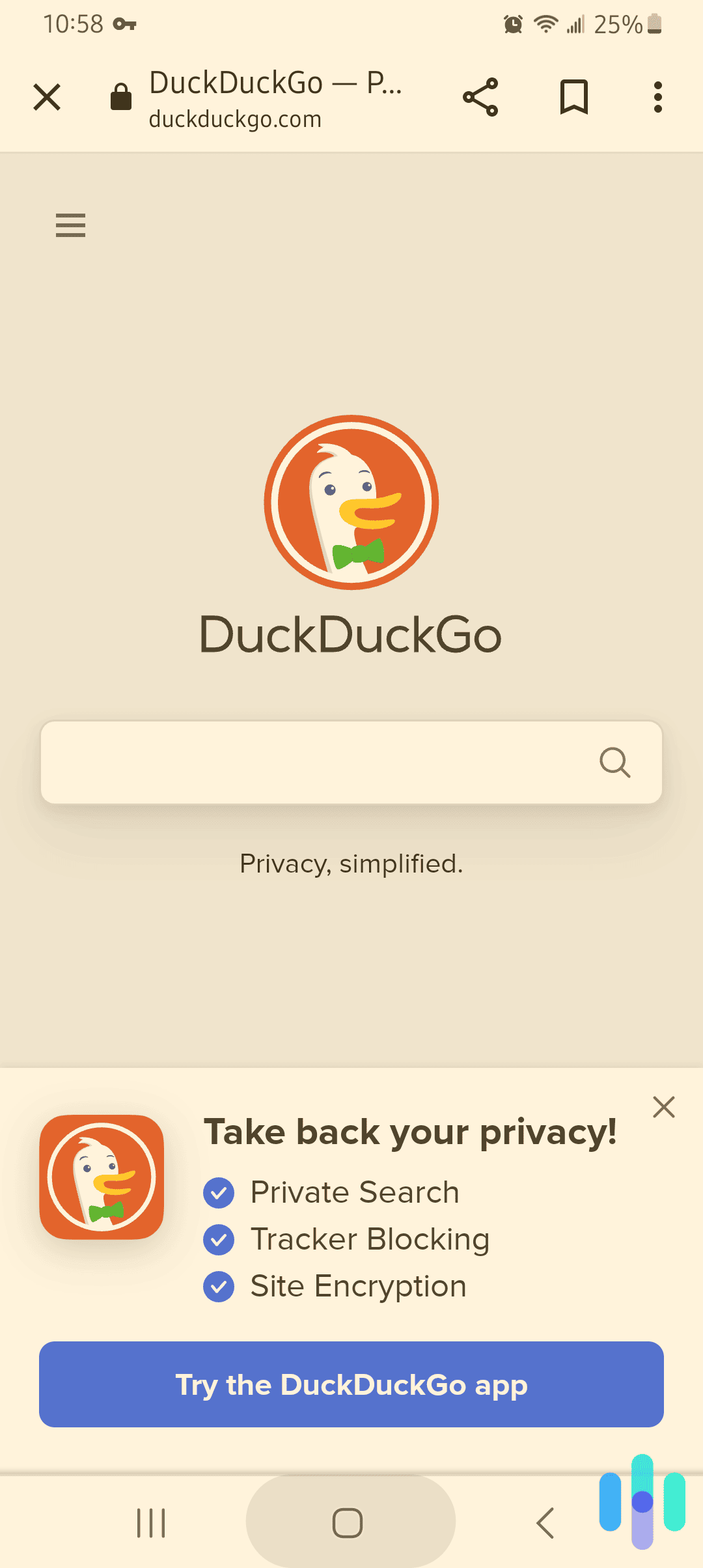Open the recent apps overview

click(x=151, y=1522)
